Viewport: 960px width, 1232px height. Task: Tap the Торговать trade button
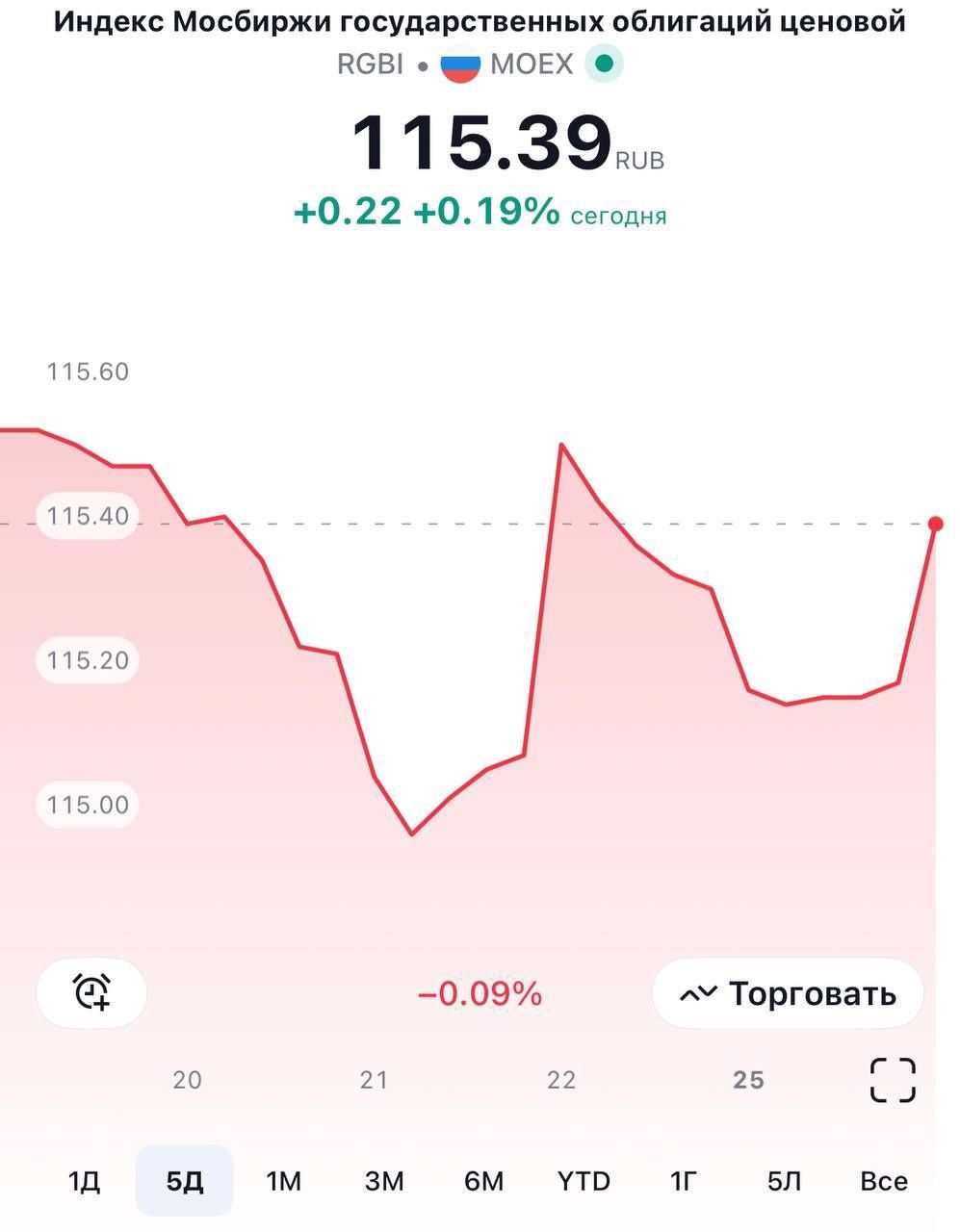[x=788, y=993]
